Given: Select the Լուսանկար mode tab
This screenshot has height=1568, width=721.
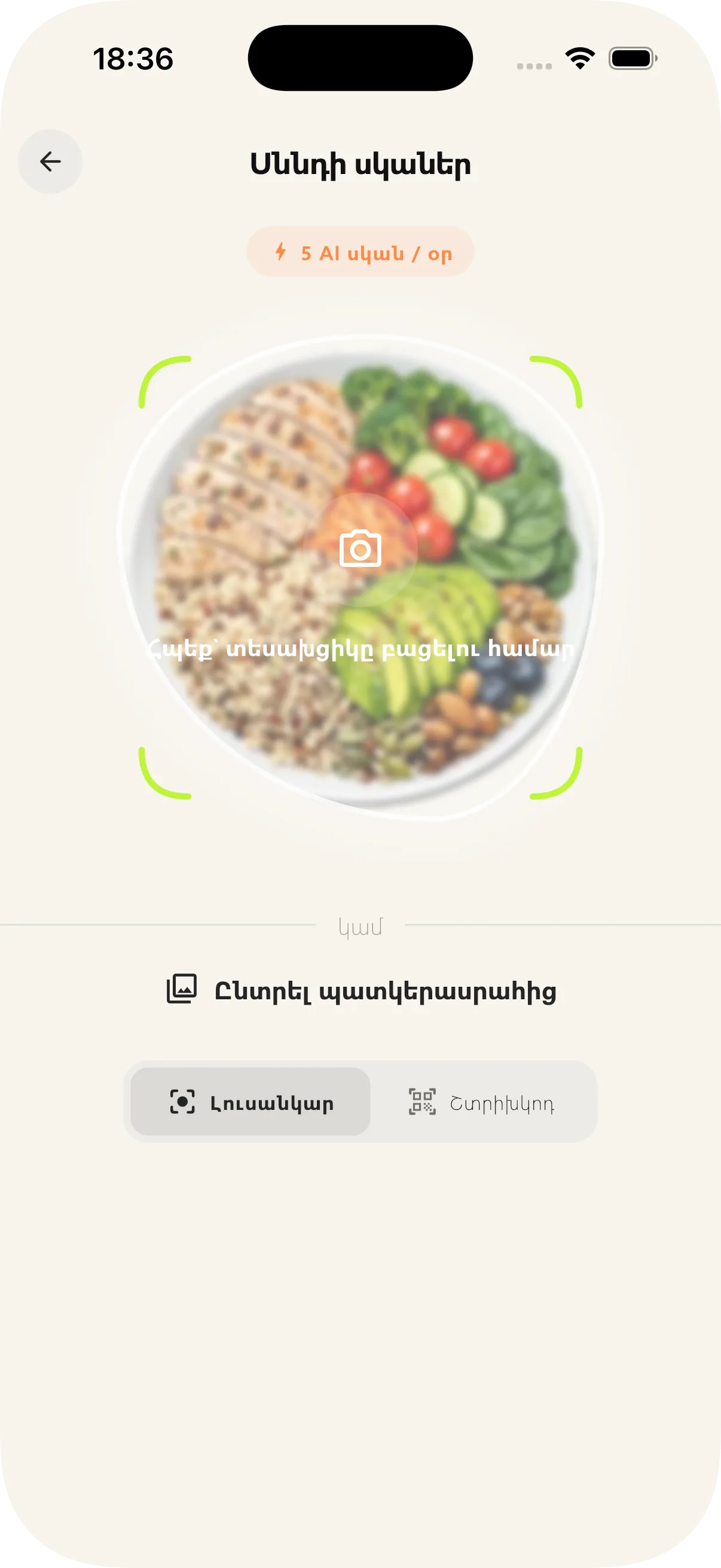Looking at the screenshot, I should tap(250, 1102).
